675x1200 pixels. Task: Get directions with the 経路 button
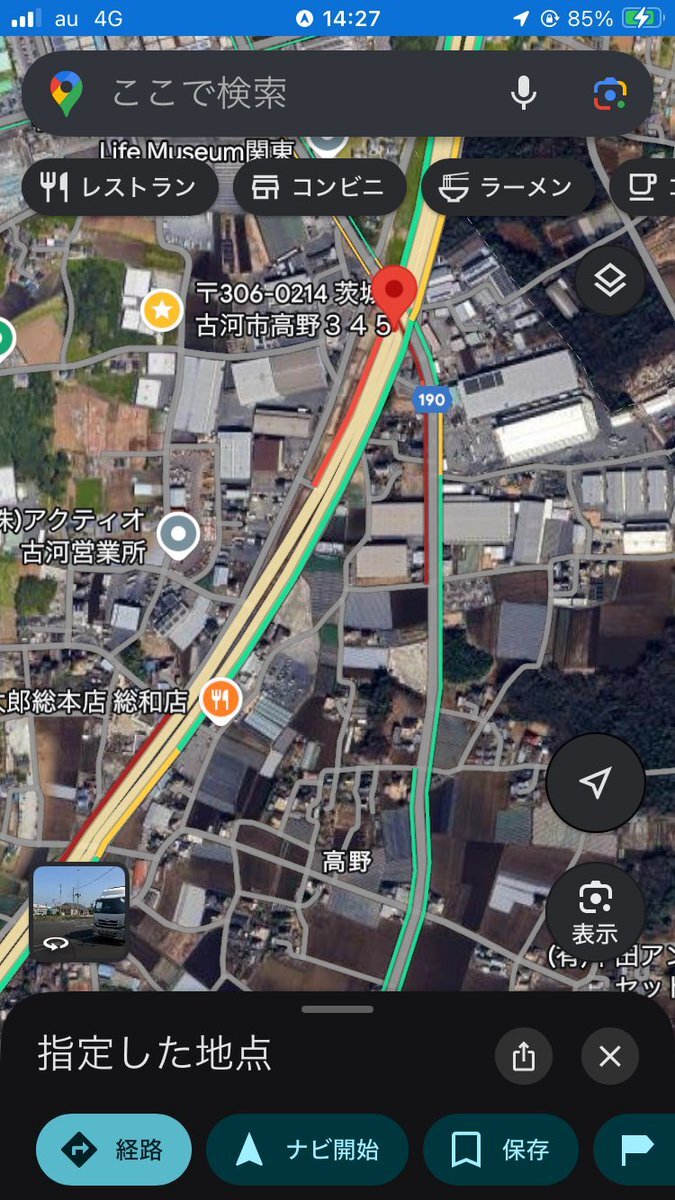pos(114,1150)
